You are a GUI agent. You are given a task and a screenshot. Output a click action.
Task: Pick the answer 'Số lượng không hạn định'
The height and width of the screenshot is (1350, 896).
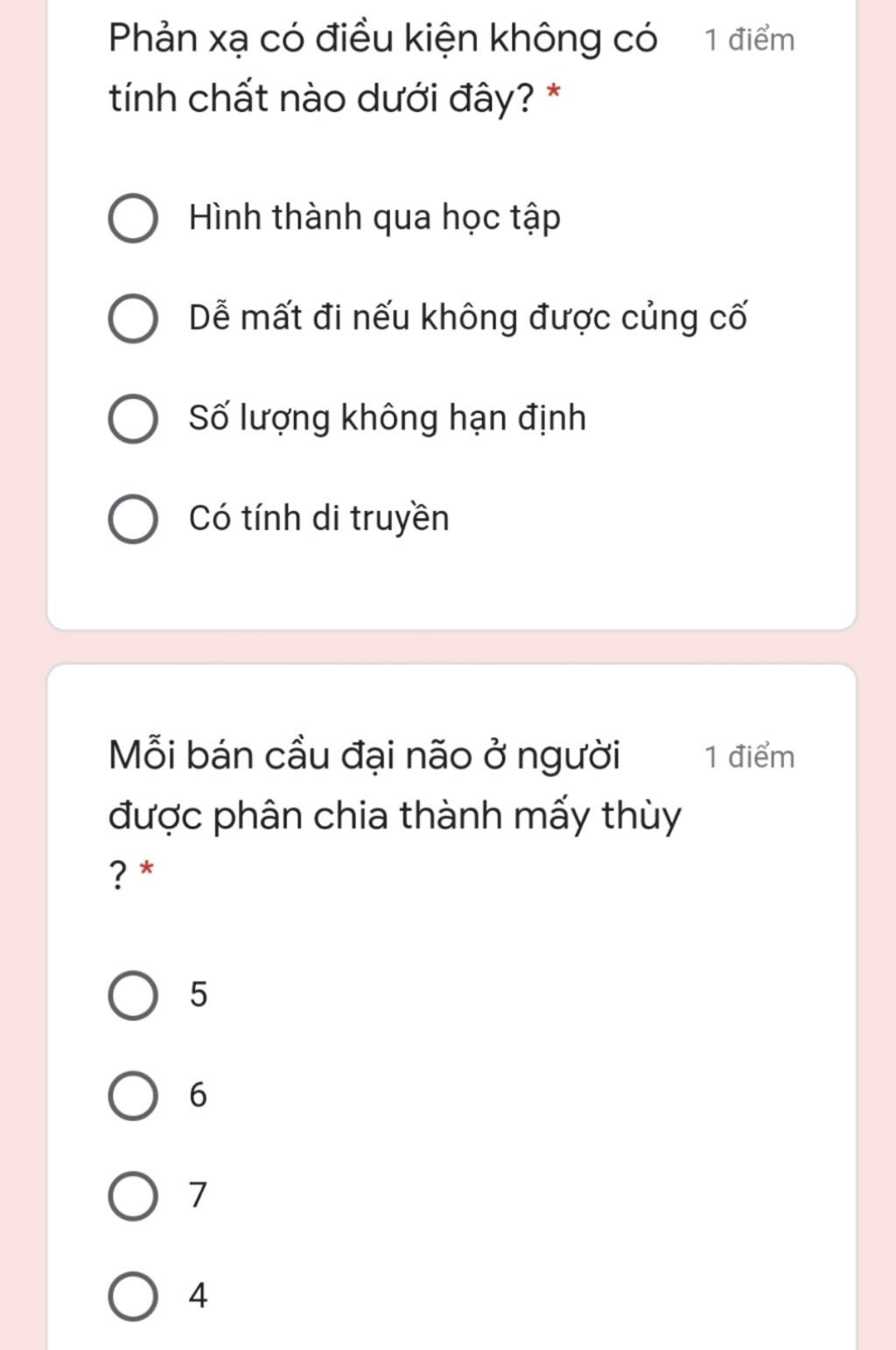133,419
